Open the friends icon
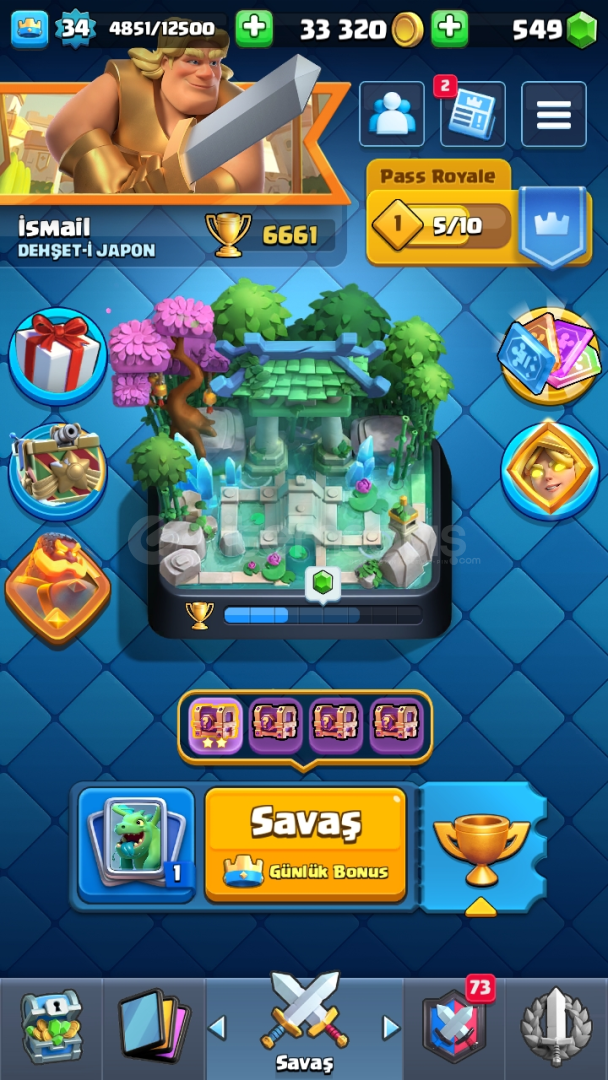608x1080 pixels. (391, 115)
